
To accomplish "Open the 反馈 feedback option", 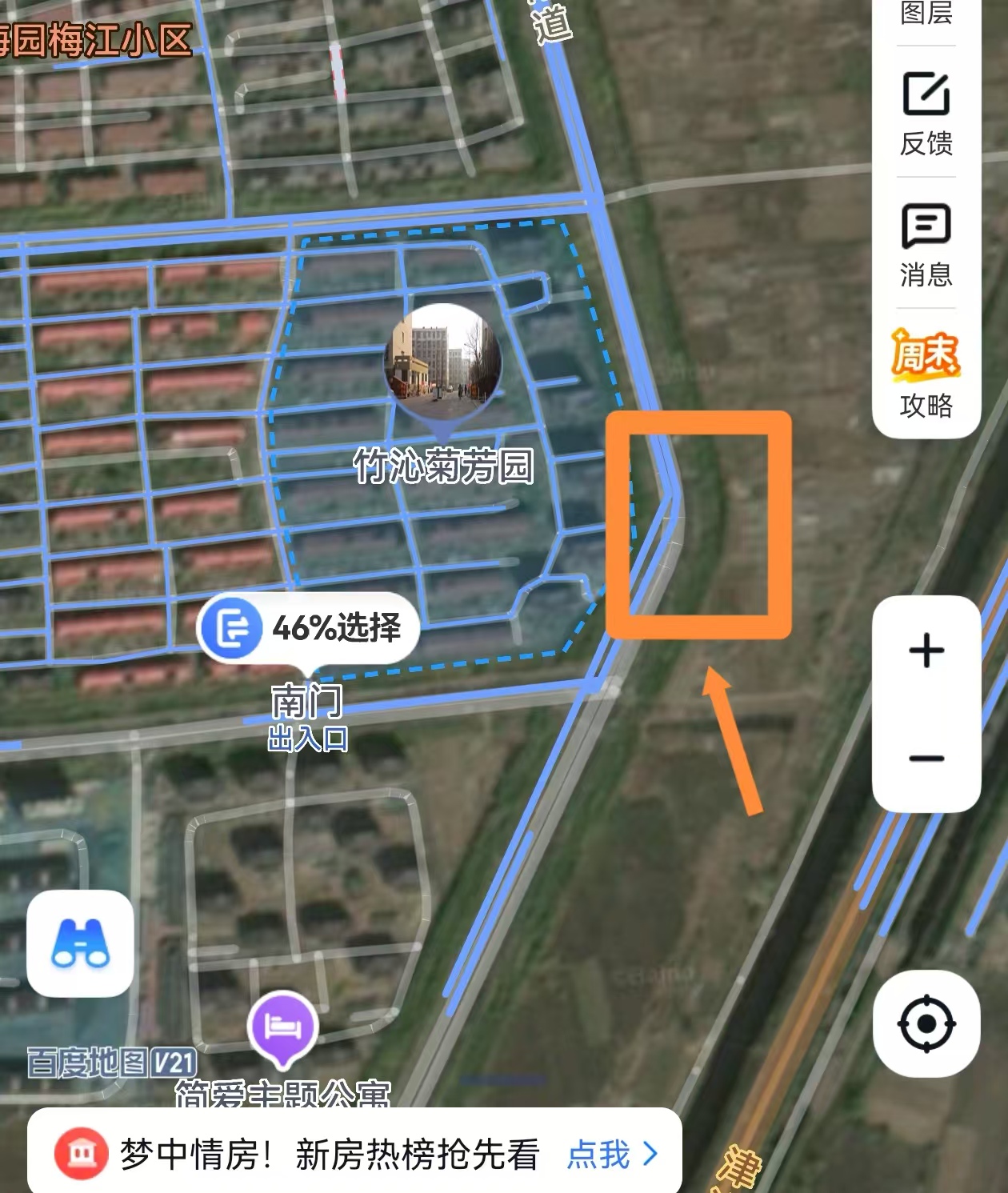I will (926, 113).
